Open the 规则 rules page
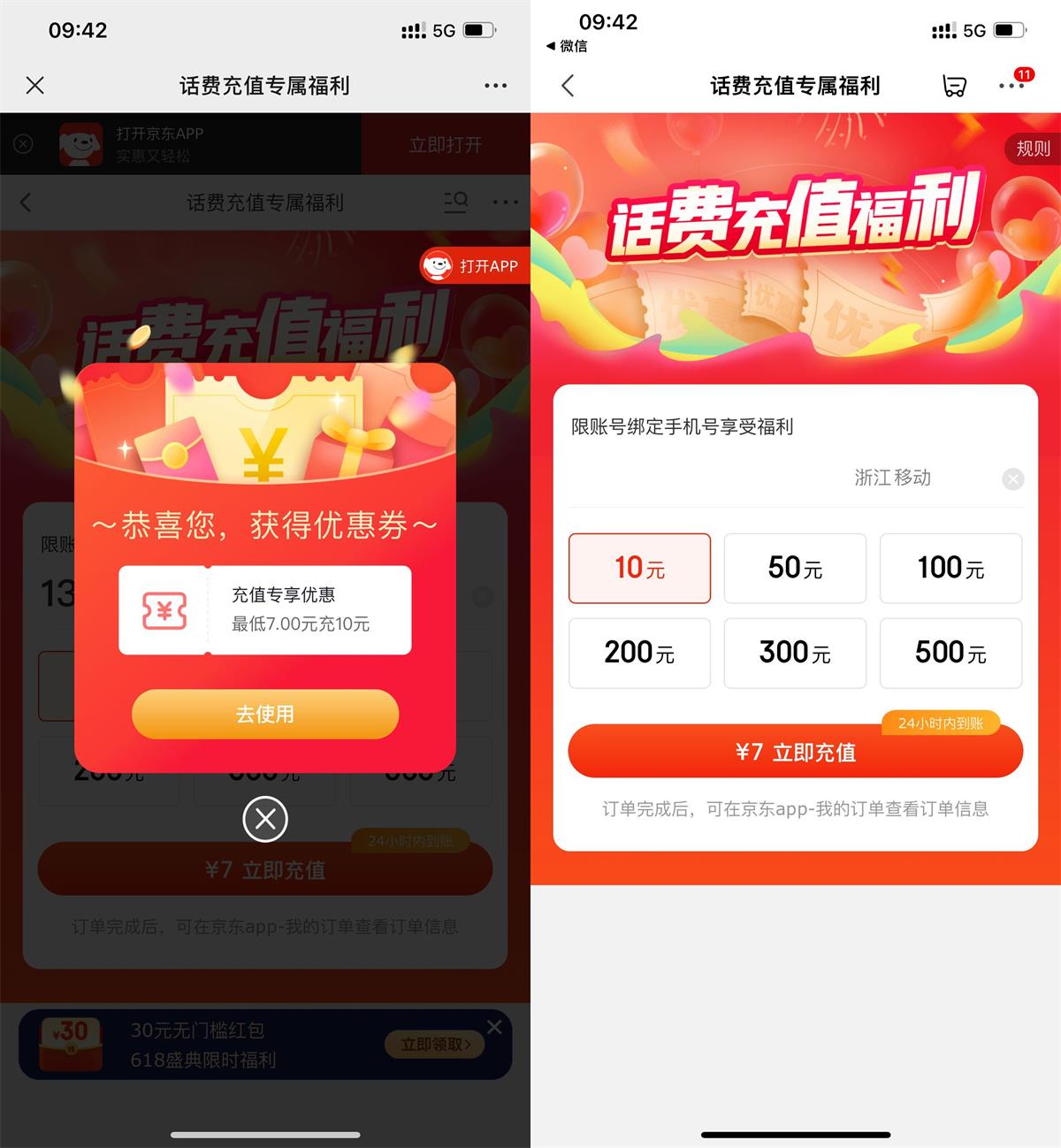 pos(1032,149)
